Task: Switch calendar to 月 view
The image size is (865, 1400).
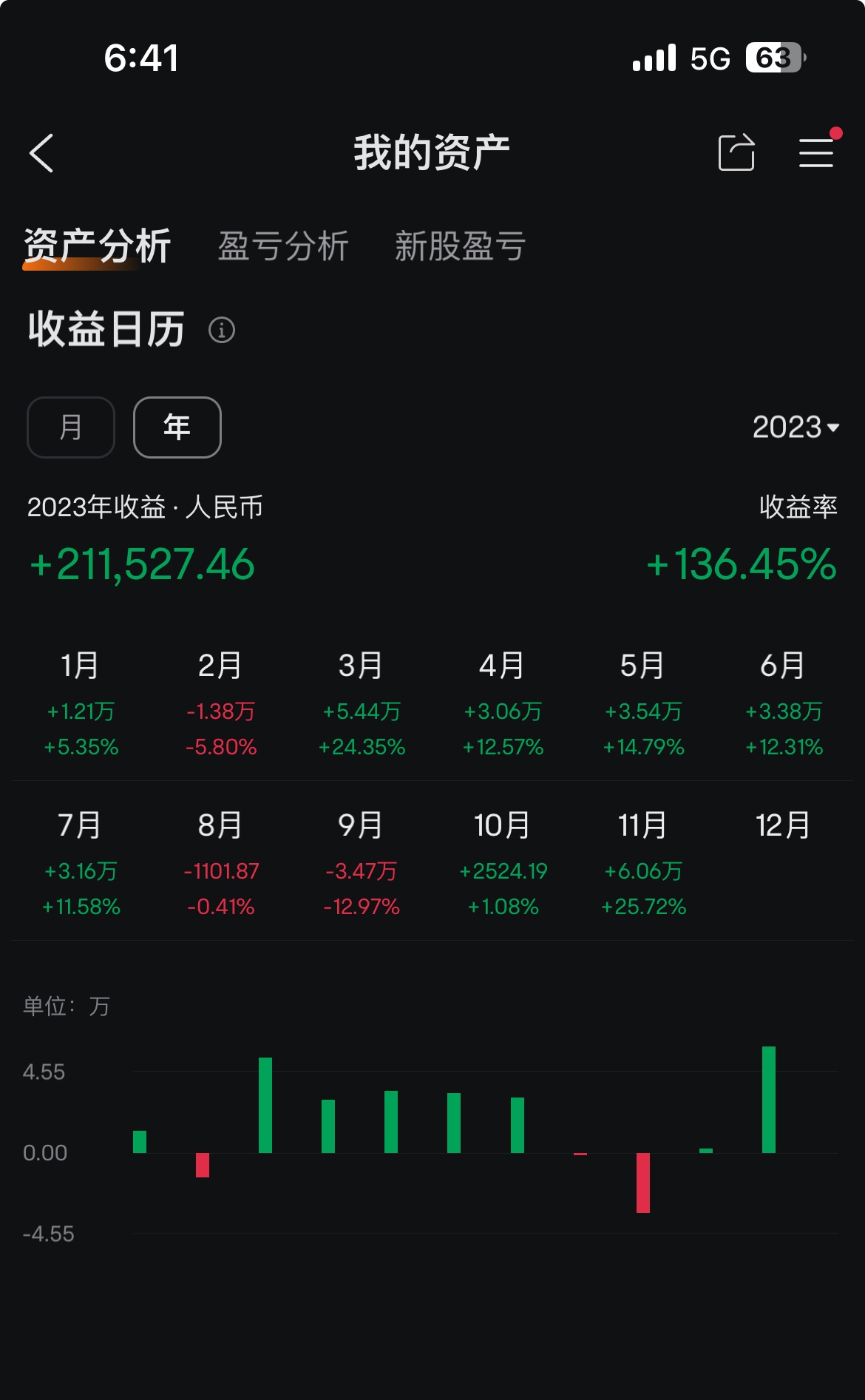Action: click(x=71, y=427)
